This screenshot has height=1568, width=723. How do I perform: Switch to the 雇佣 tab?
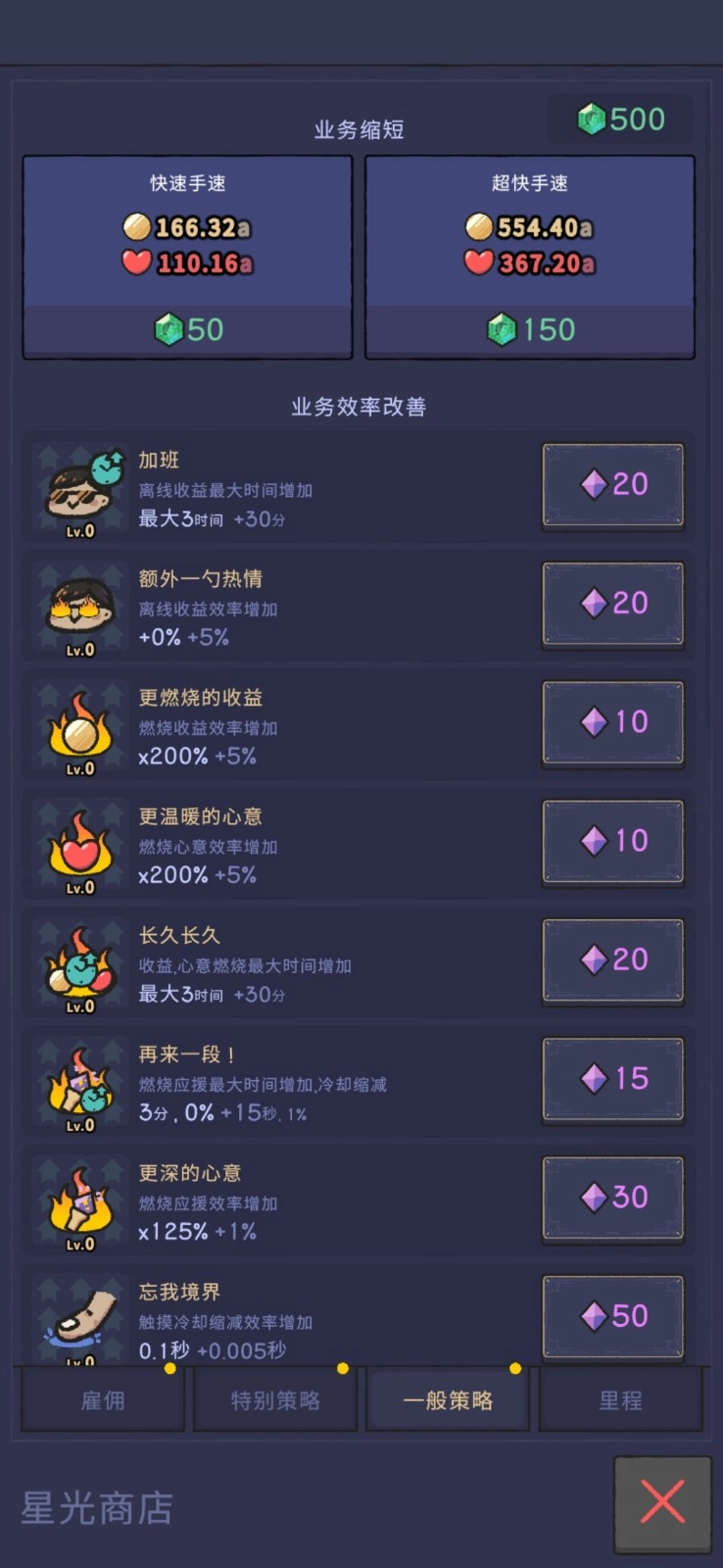[x=103, y=1400]
